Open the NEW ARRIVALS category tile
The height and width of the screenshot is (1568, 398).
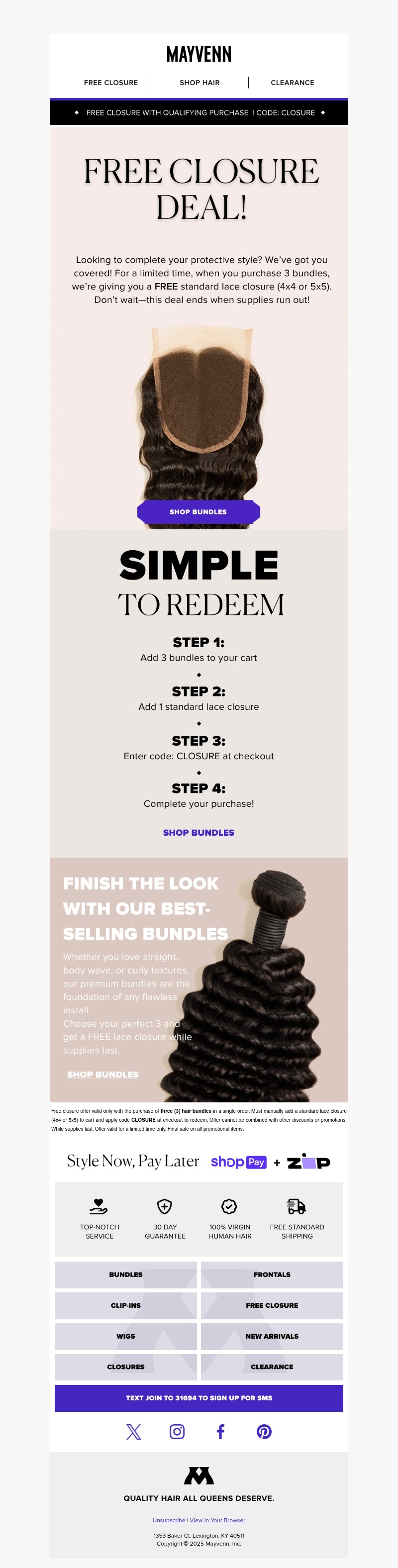272,1337
